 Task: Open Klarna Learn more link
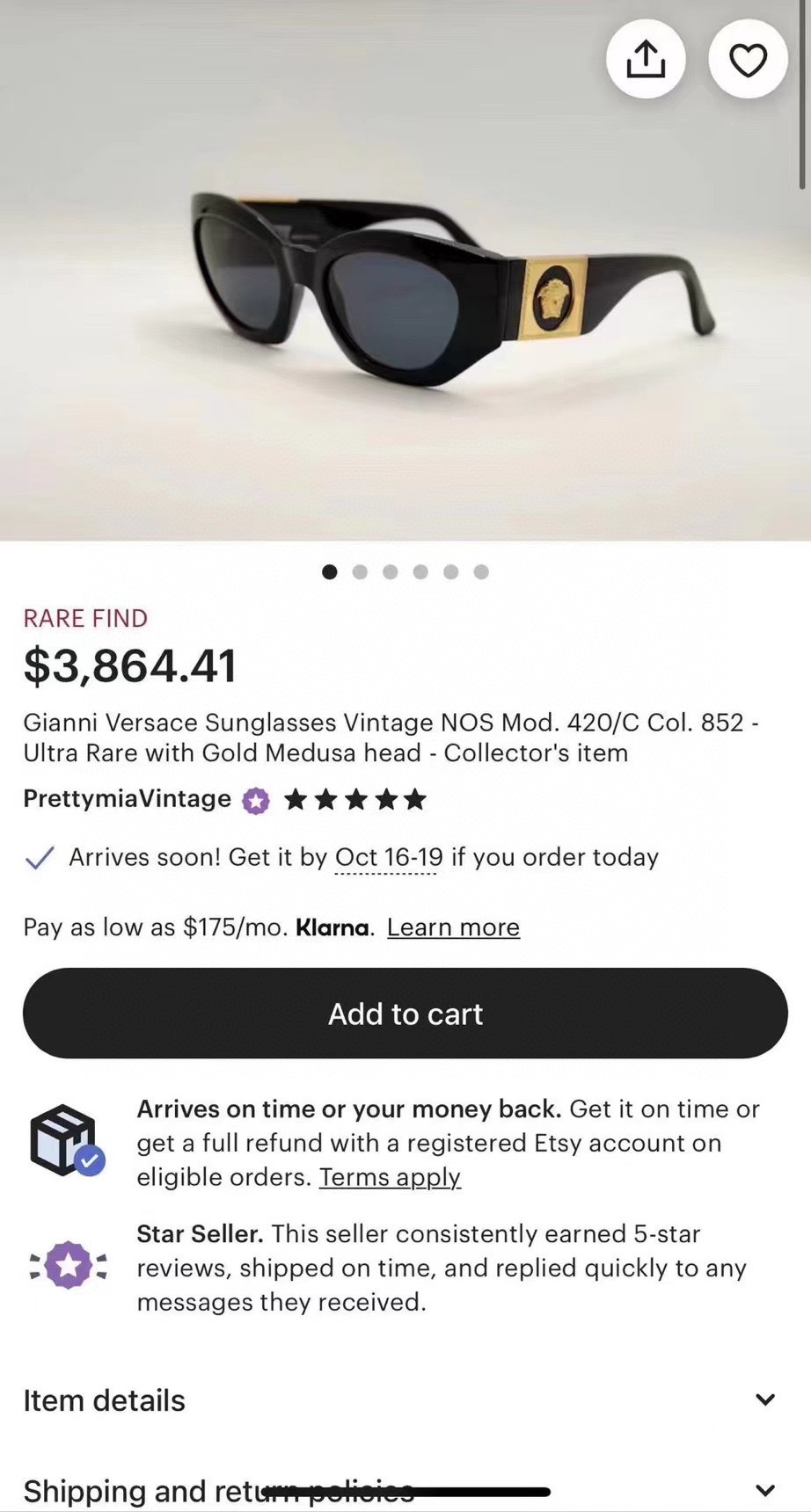tap(453, 927)
